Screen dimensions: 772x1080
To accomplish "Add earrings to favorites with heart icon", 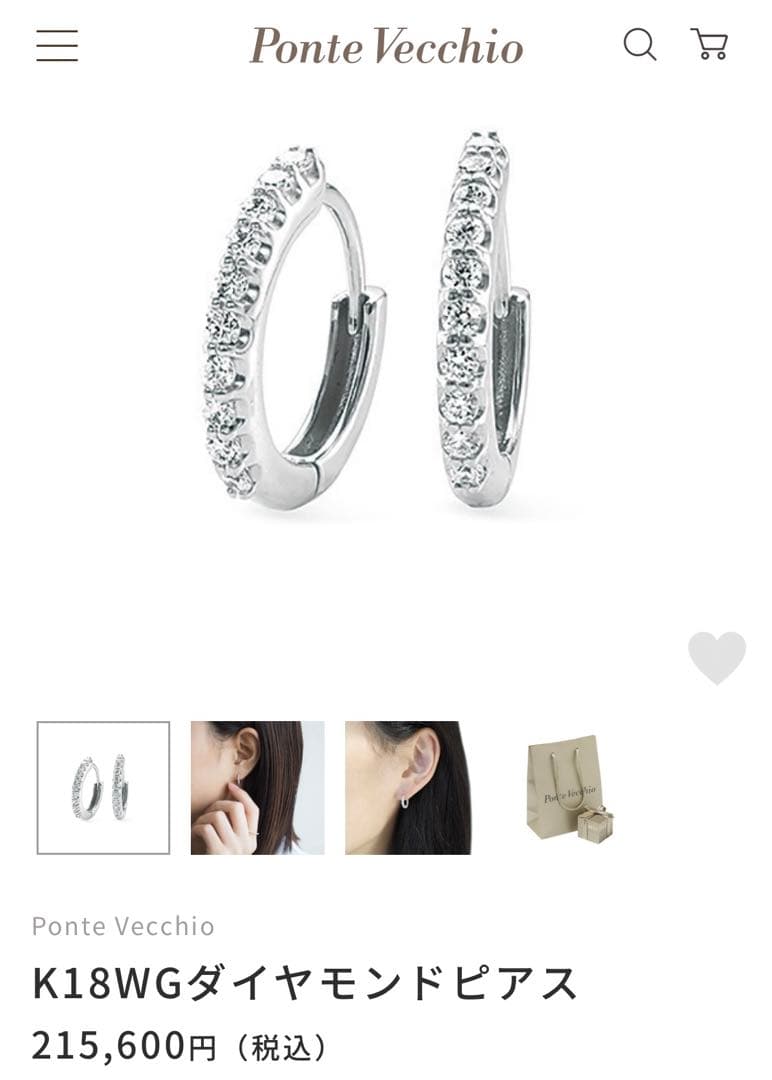I will click(x=717, y=657).
